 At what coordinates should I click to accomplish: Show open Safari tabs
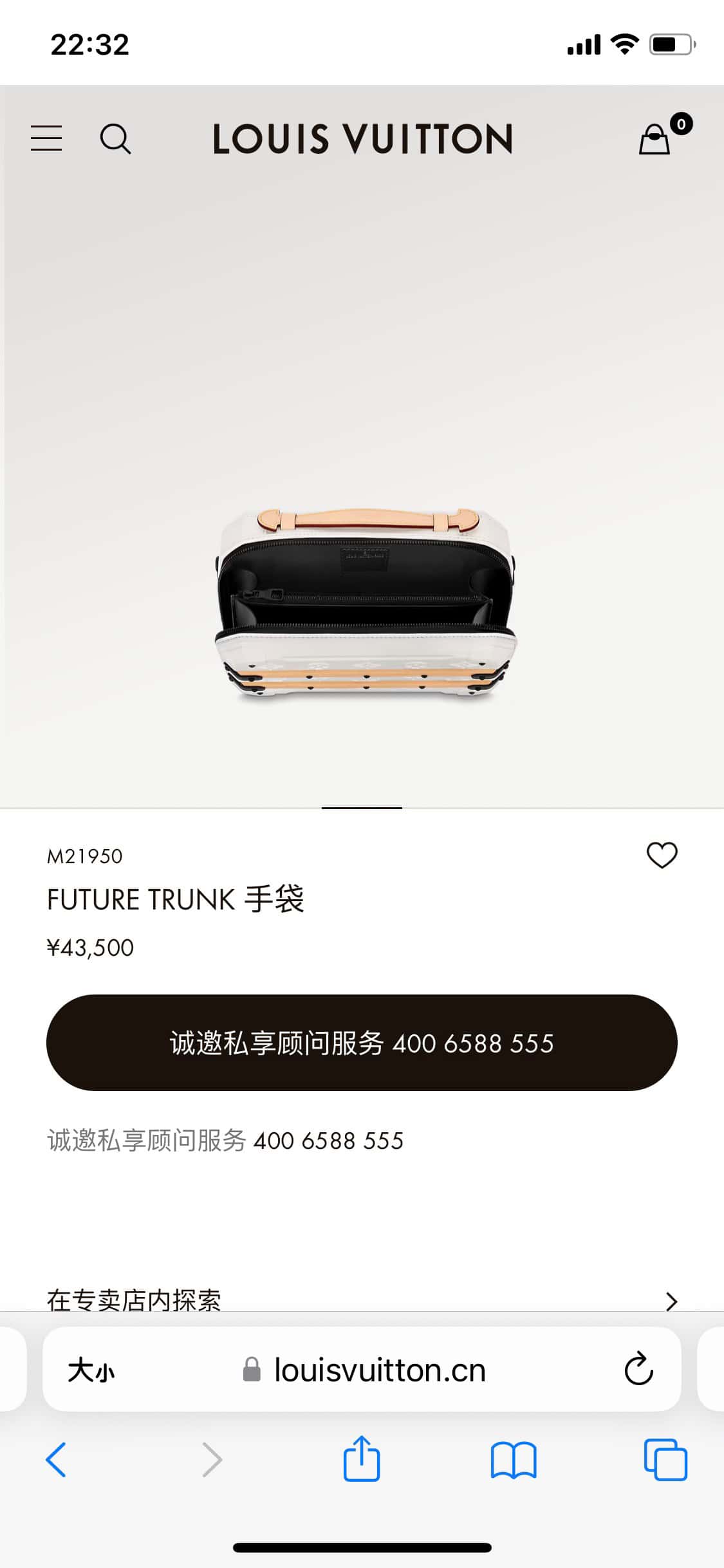pos(665,1460)
